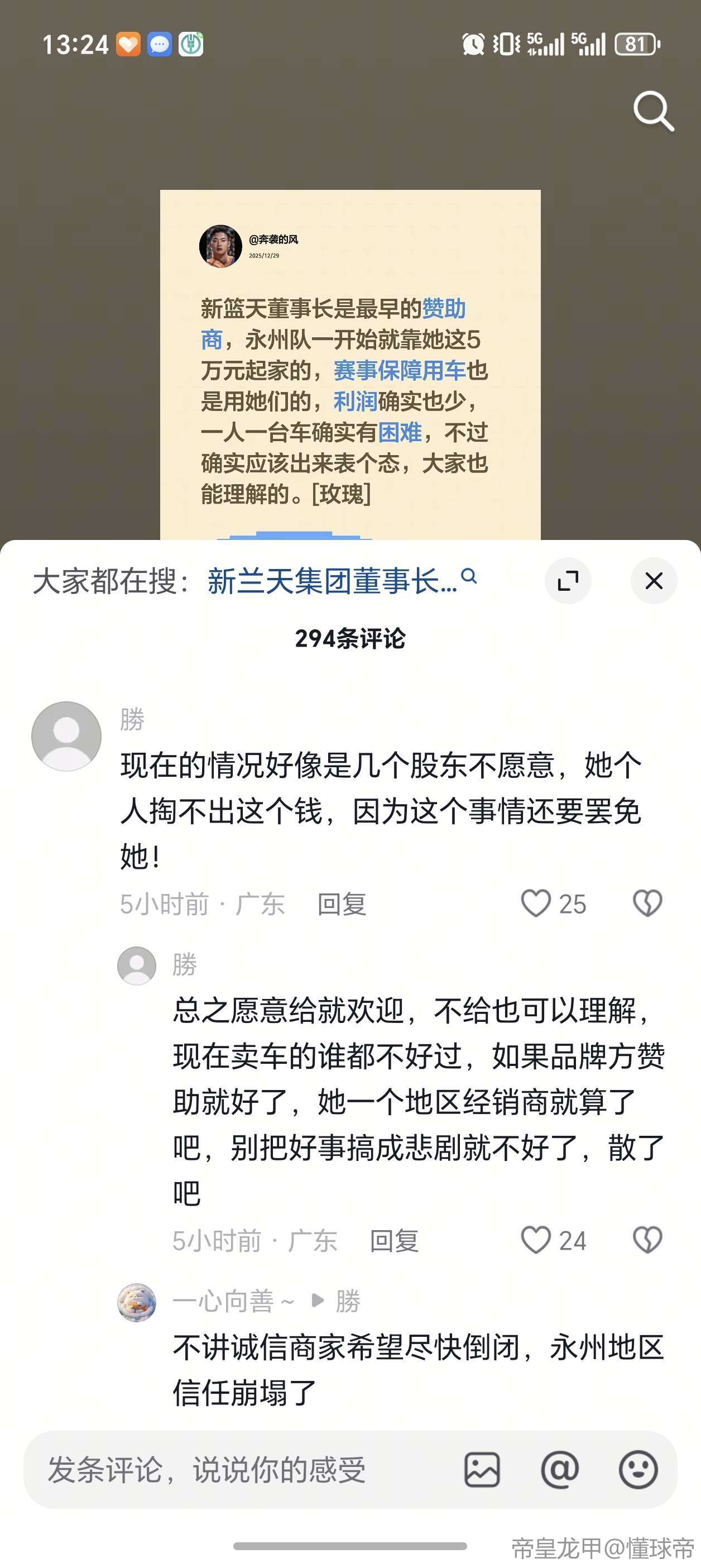Attach an image to comment
The width and height of the screenshot is (701, 1568).
click(482, 1470)
